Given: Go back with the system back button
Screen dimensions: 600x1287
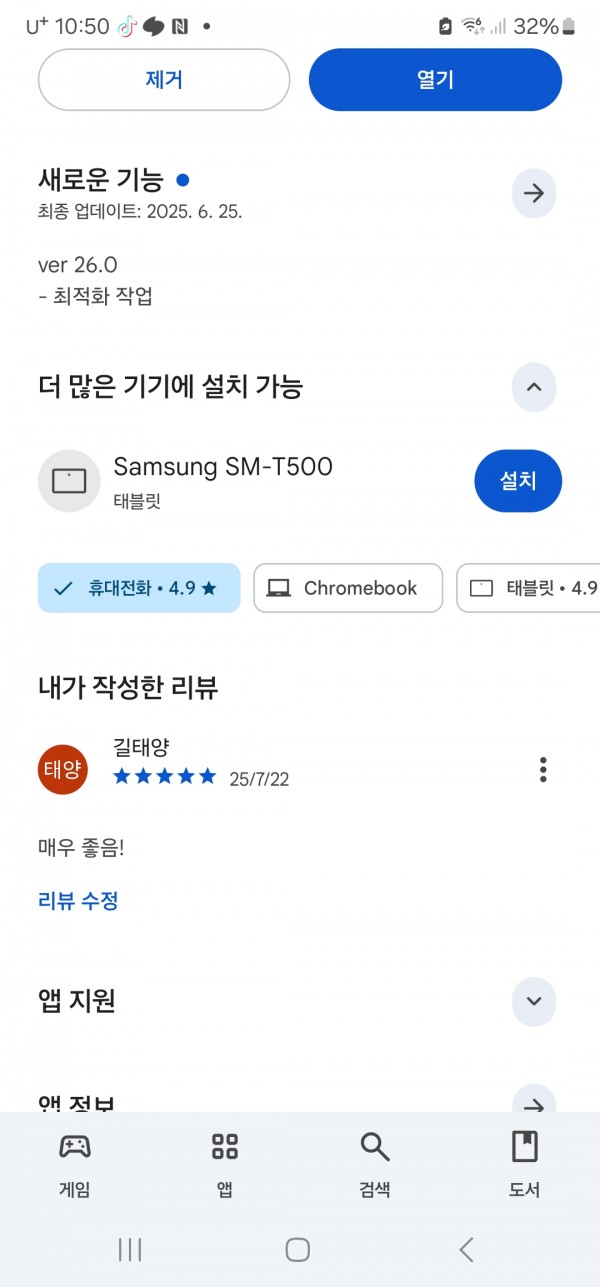Looking at the screenshot, I should (466, 1249).
